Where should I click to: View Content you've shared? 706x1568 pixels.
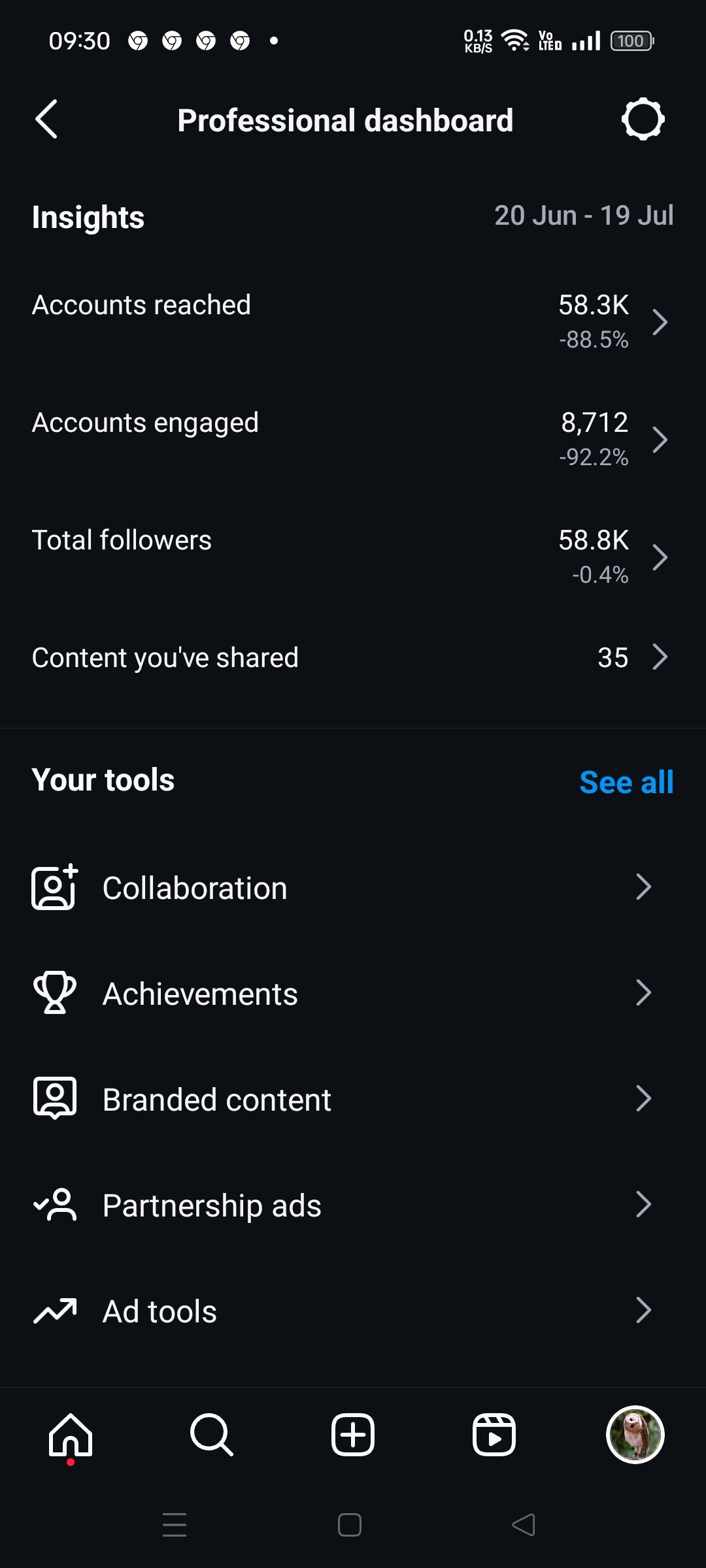[353, 657]
